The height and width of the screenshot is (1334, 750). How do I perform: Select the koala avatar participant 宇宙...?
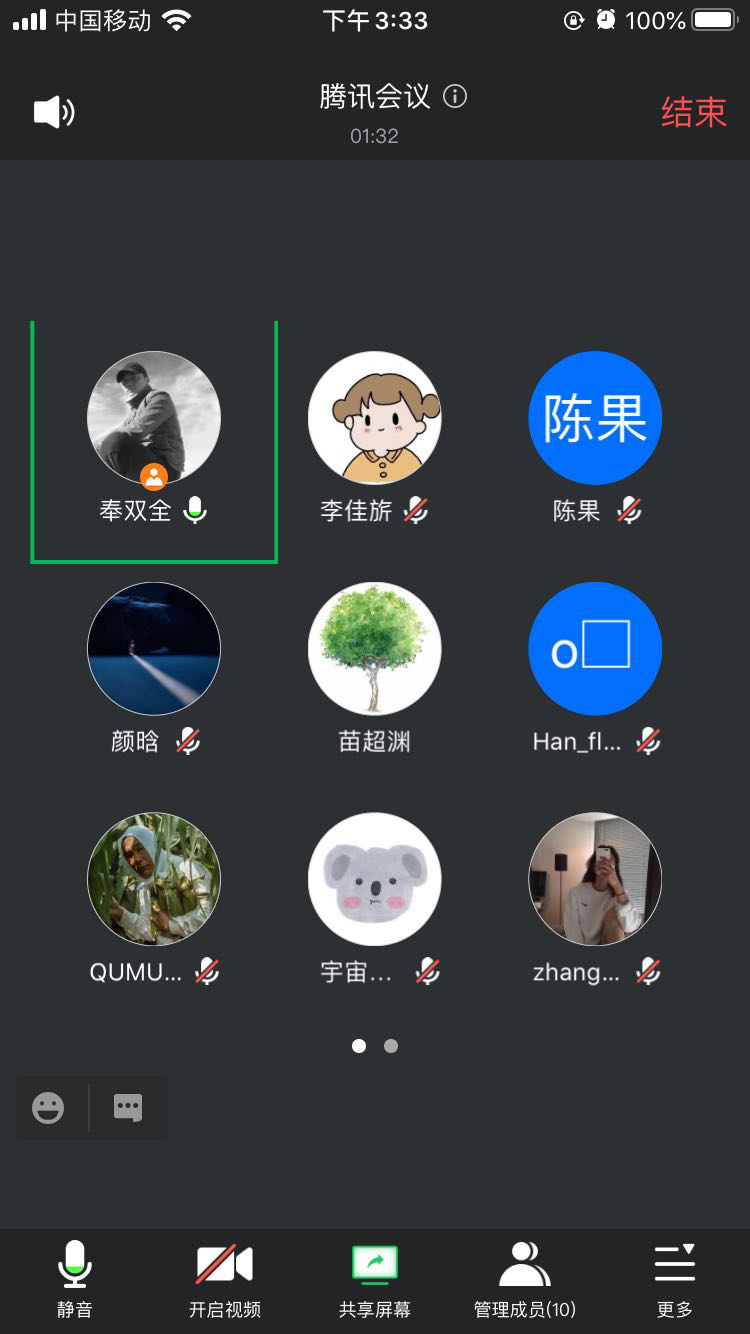tap(375, 879)
